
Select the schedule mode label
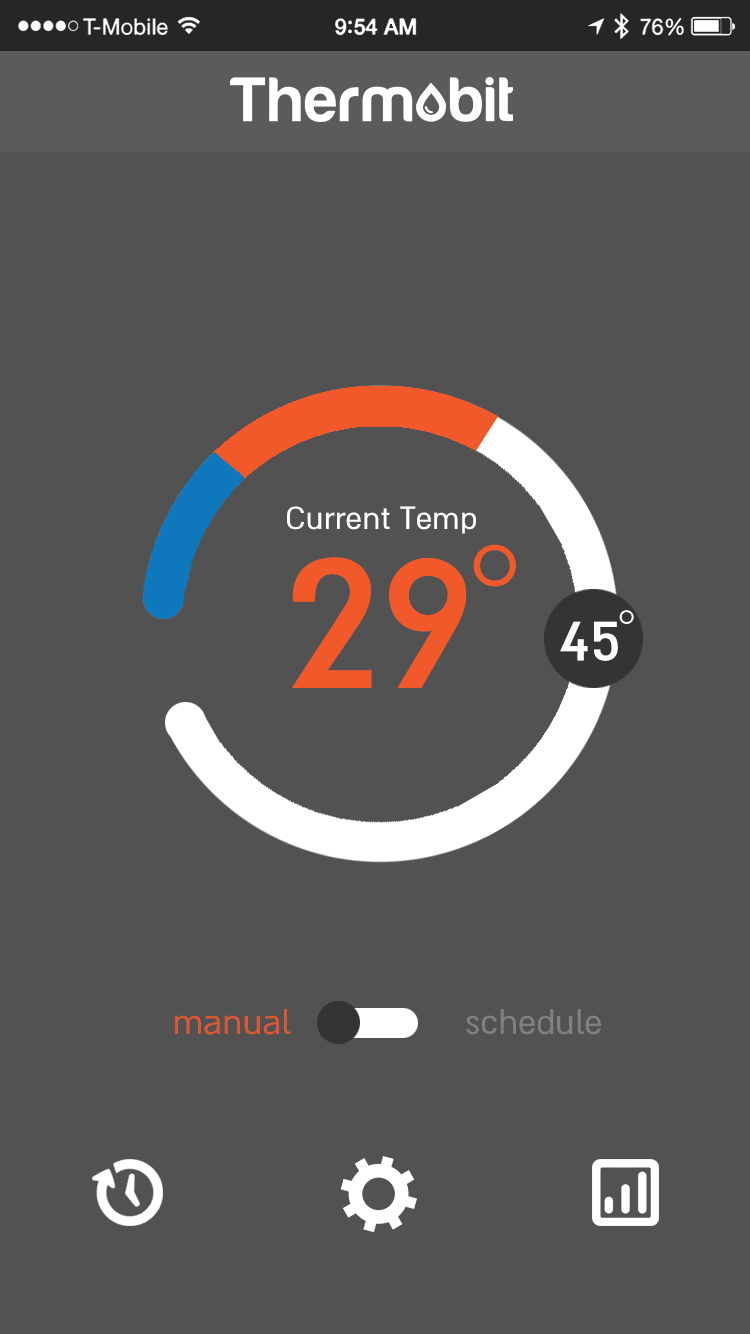[x=533, y=1022]
